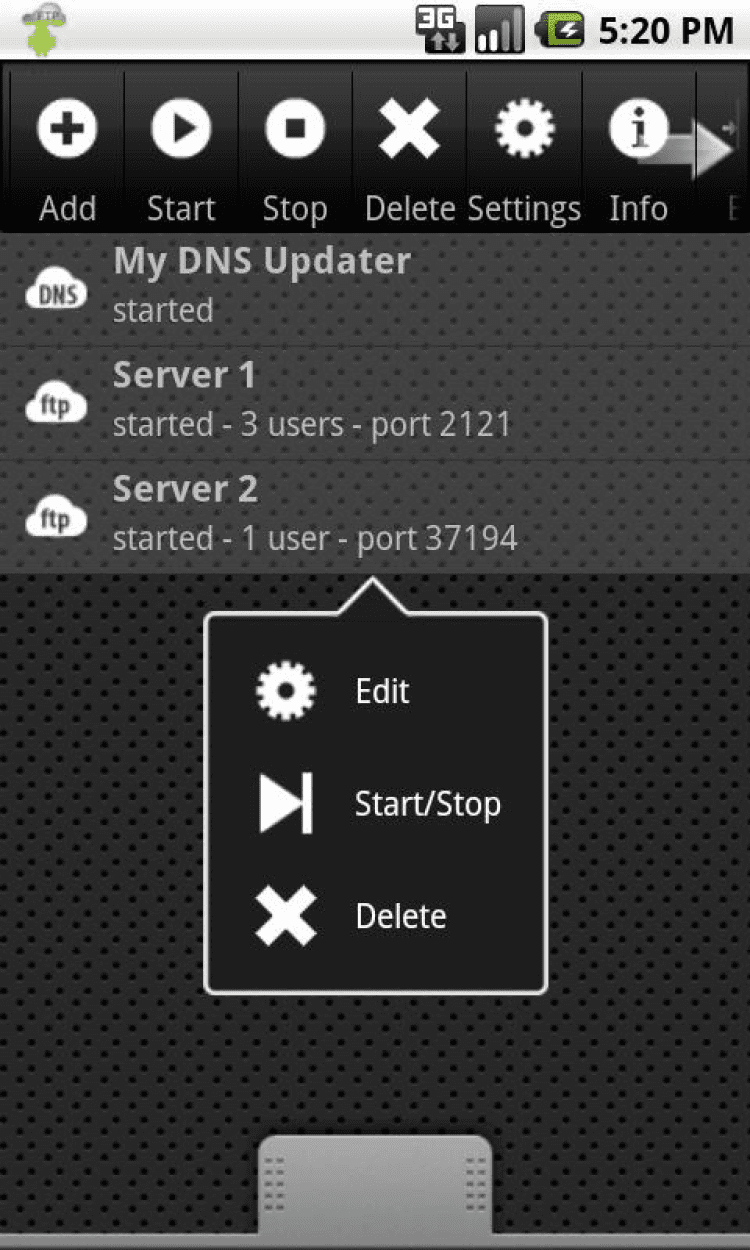The height and width of the screenshot is (1250, 750).
Task: Select the My DNS Updater row
Action: click(x=375, y=289)
